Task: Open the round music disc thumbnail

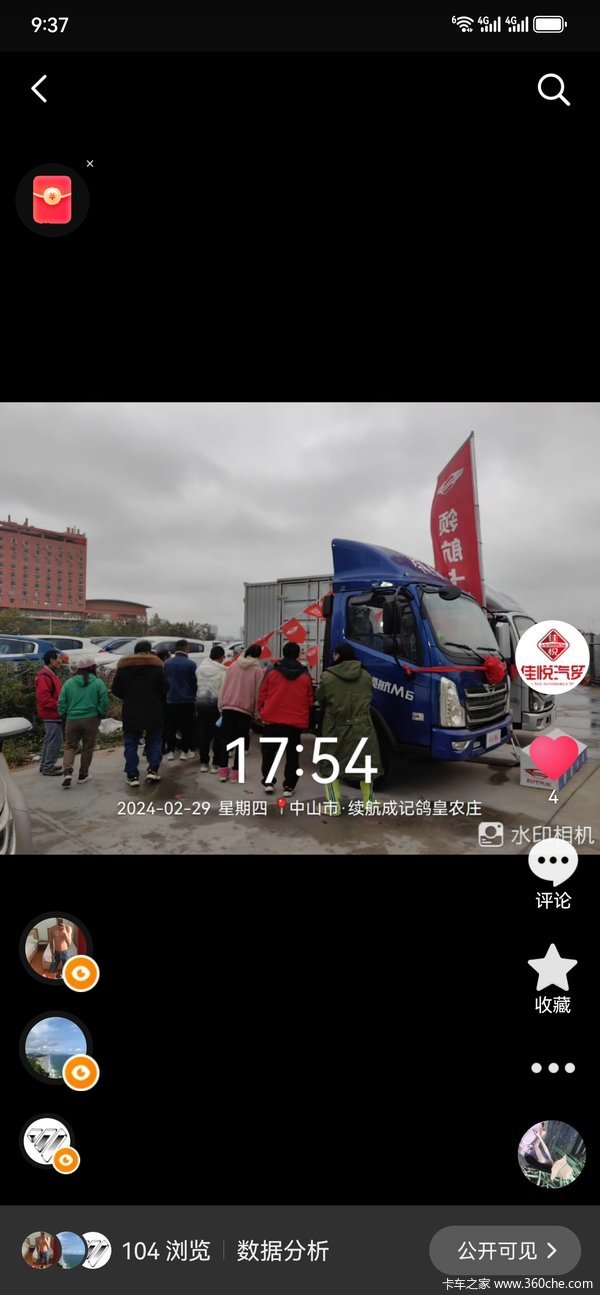Action: point(552,1154)
